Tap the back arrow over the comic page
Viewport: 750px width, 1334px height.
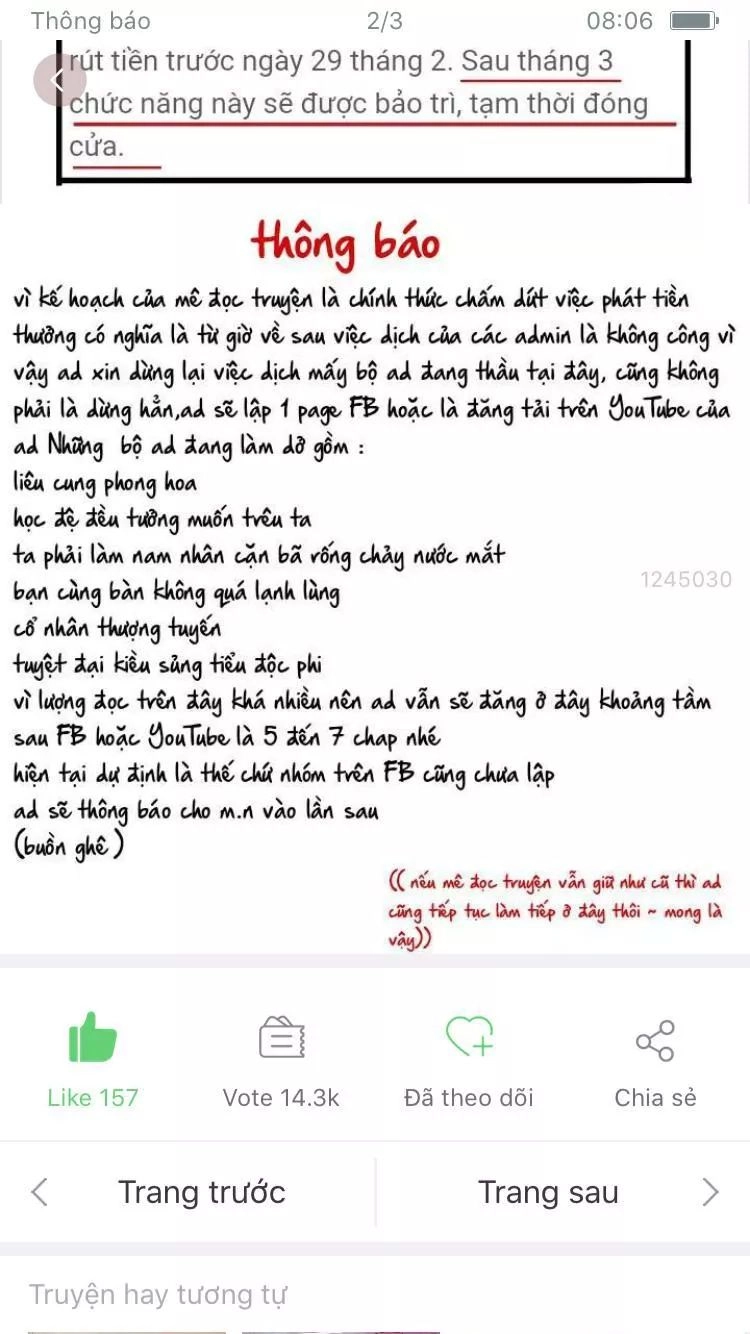point(60,78)
